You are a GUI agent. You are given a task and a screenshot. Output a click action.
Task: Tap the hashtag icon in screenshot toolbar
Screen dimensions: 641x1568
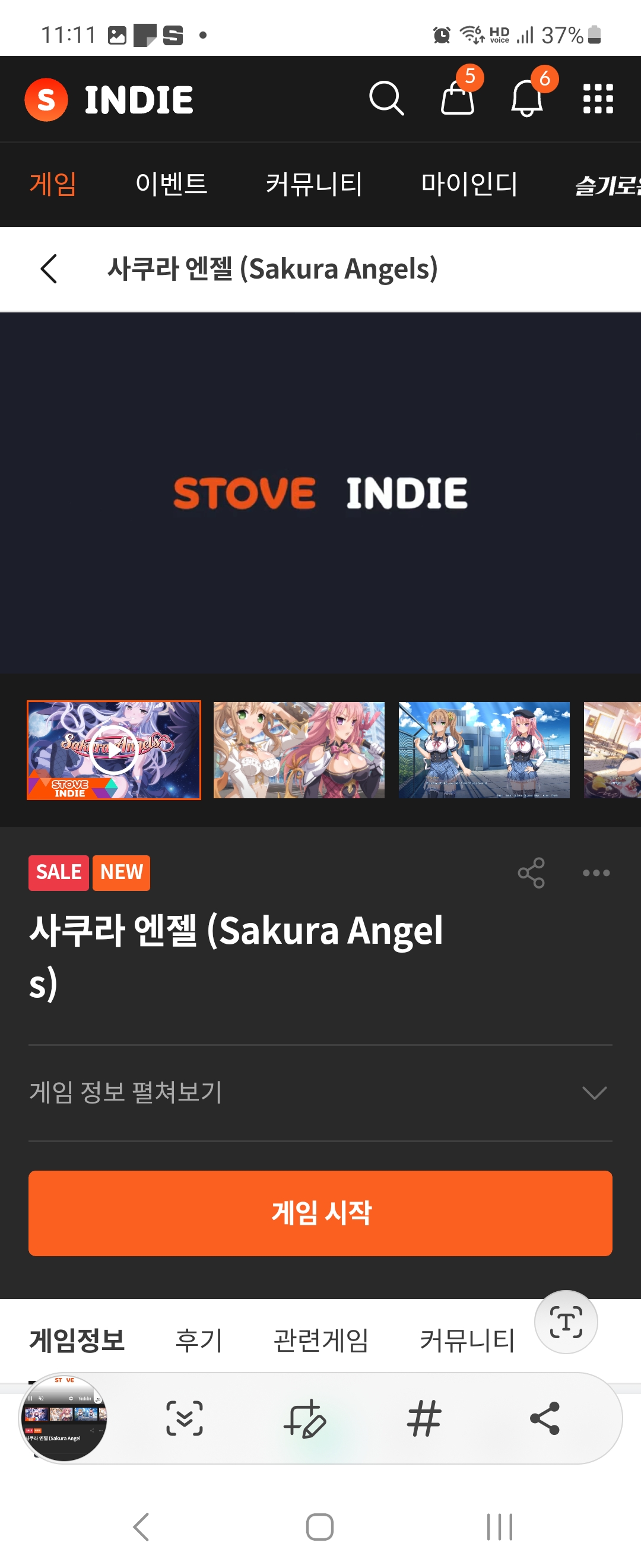[x=424, y=1418]
